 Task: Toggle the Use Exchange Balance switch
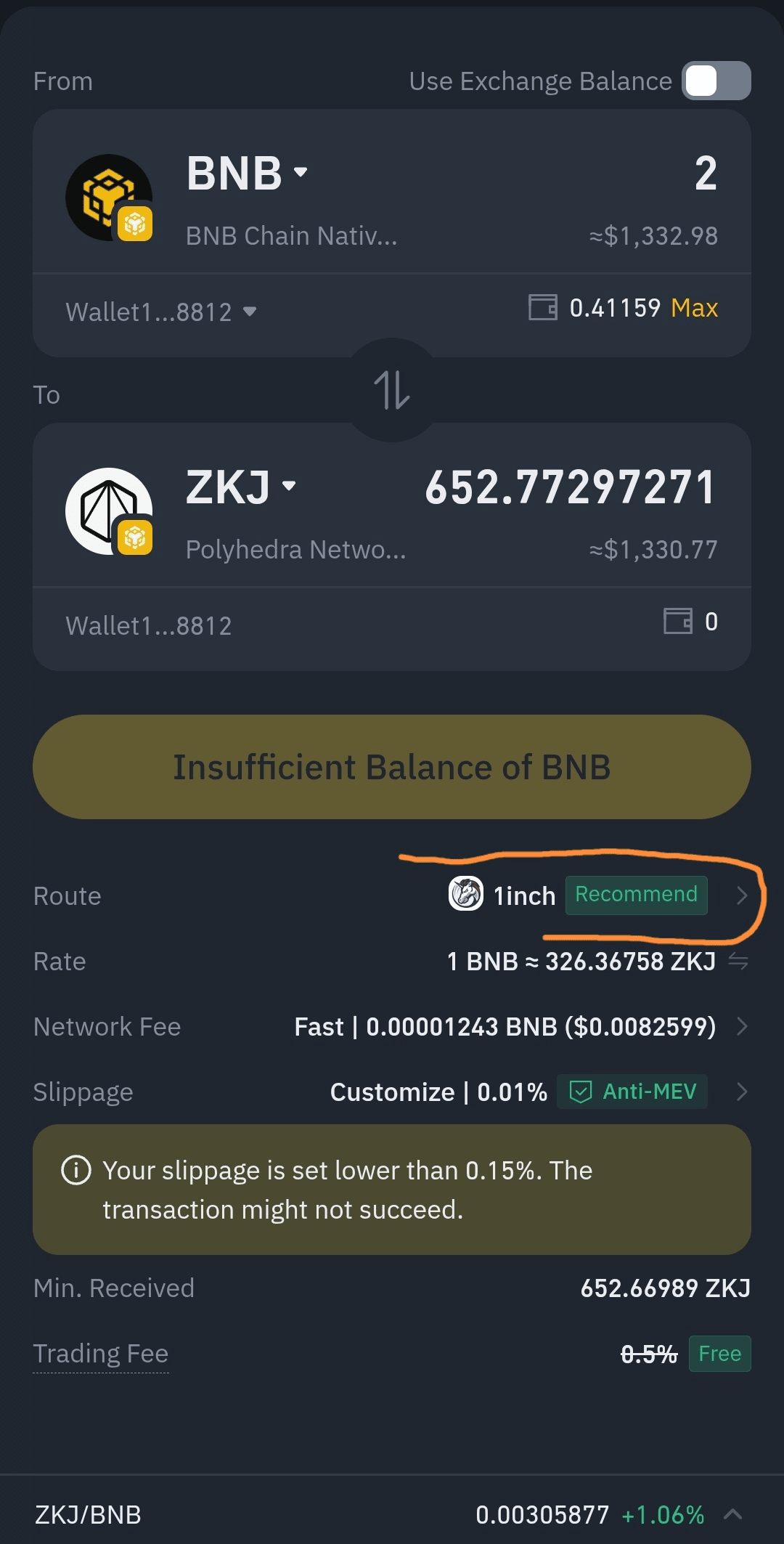[x=716, y=81]
